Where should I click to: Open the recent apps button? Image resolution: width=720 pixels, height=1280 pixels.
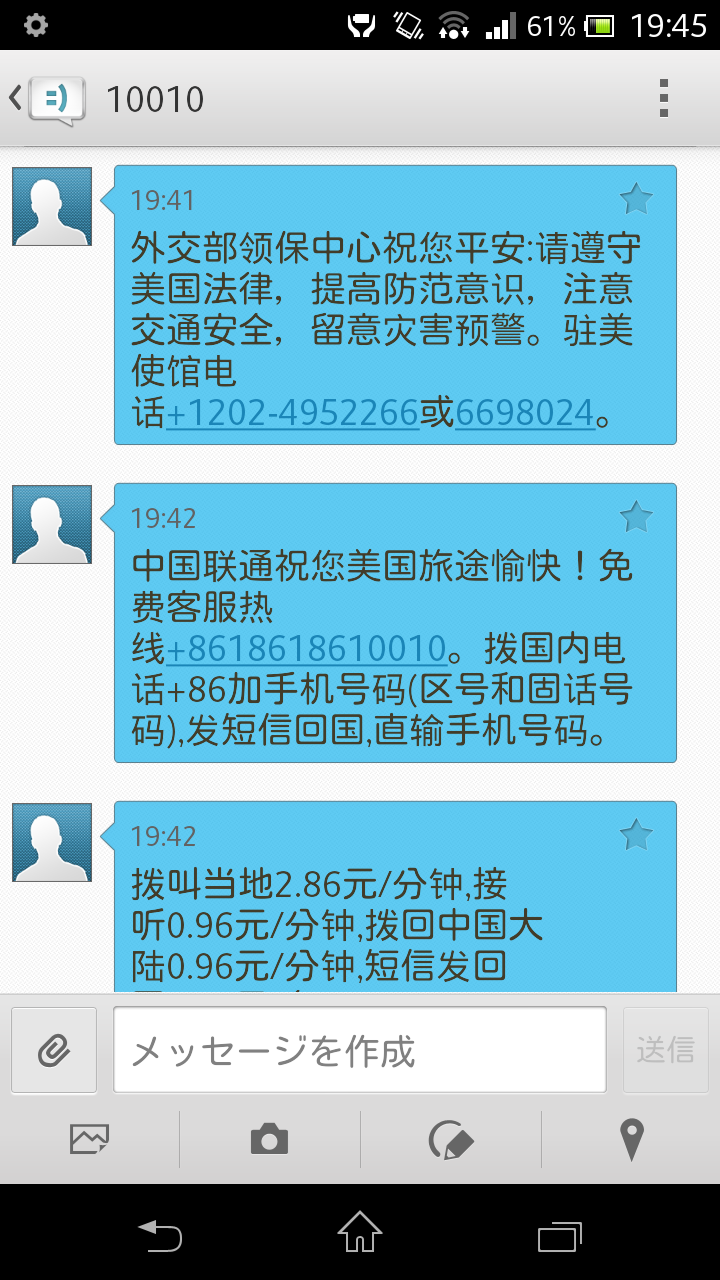(560, 1235)
